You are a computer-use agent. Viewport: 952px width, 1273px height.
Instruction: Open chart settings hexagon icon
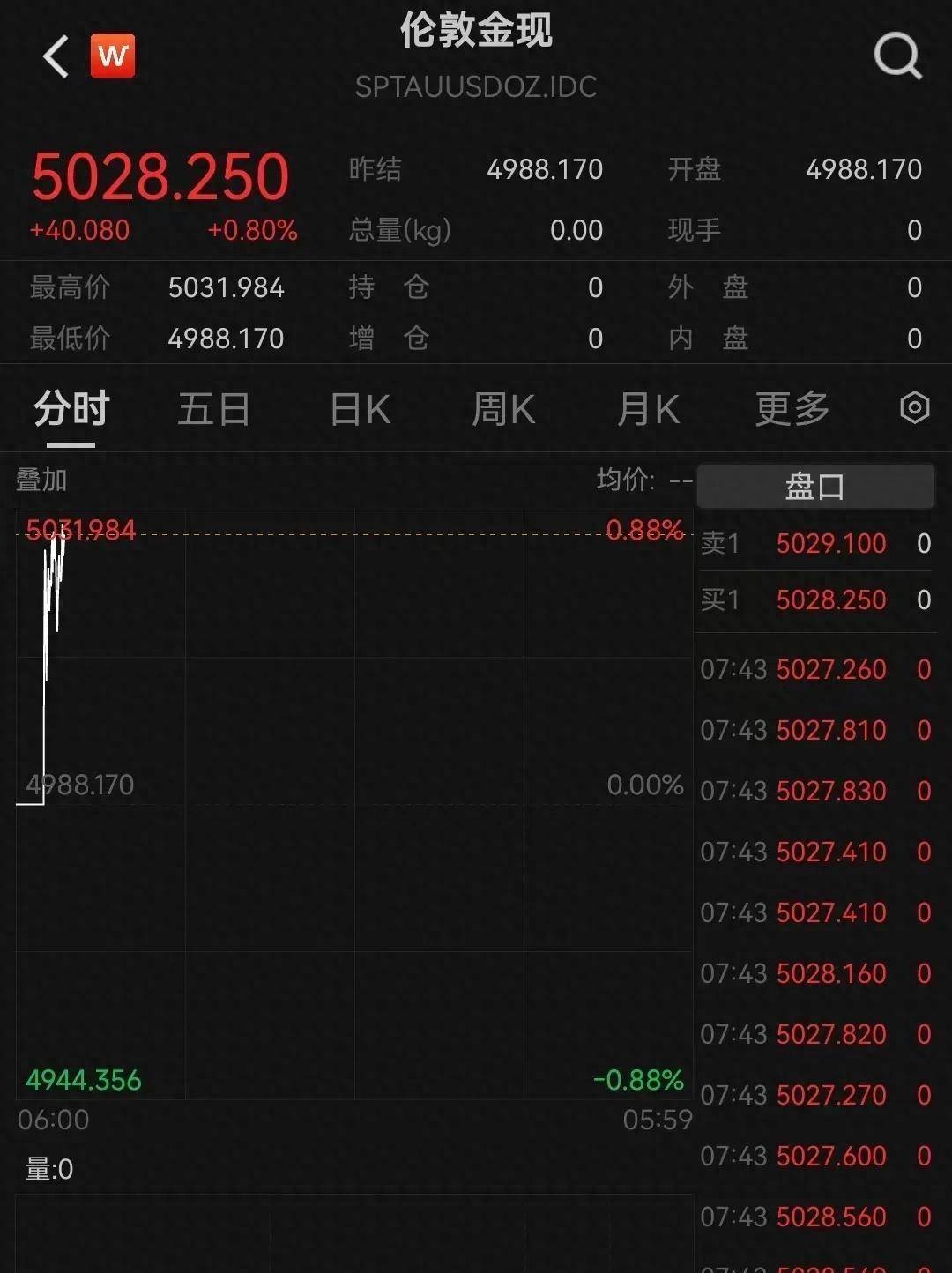pos(914,408)
